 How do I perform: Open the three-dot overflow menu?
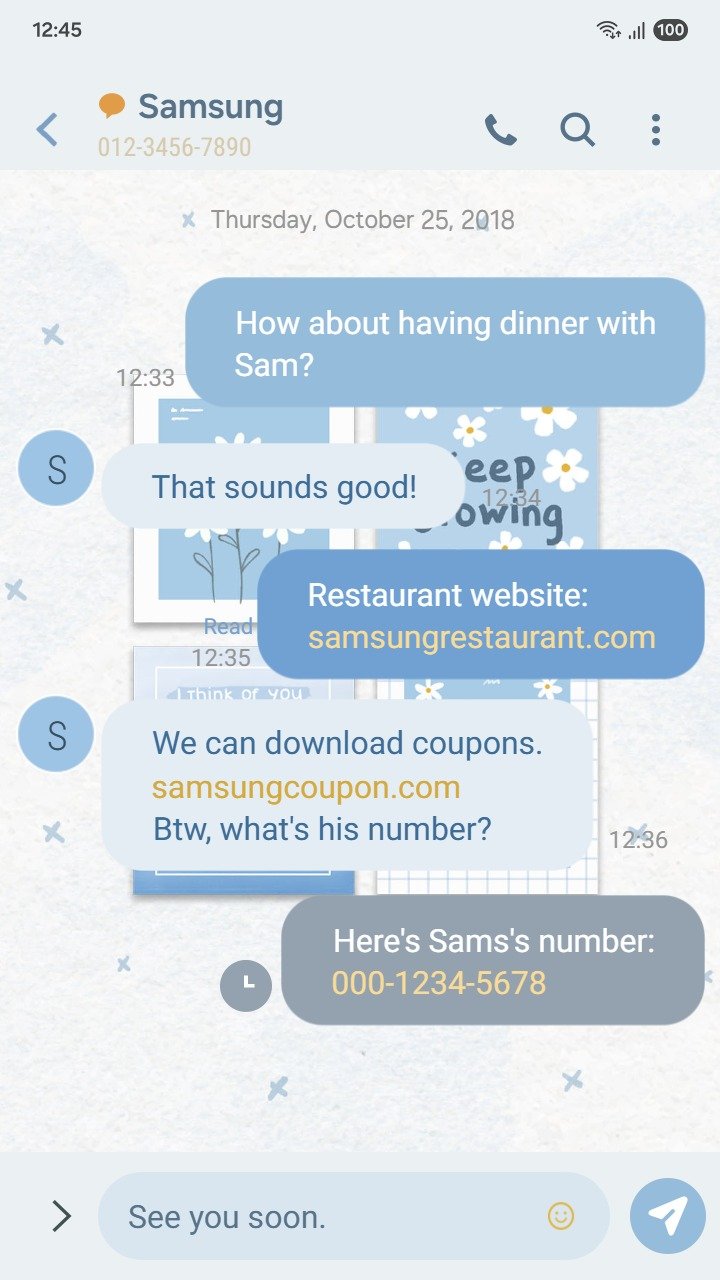[x=655, y=130]
